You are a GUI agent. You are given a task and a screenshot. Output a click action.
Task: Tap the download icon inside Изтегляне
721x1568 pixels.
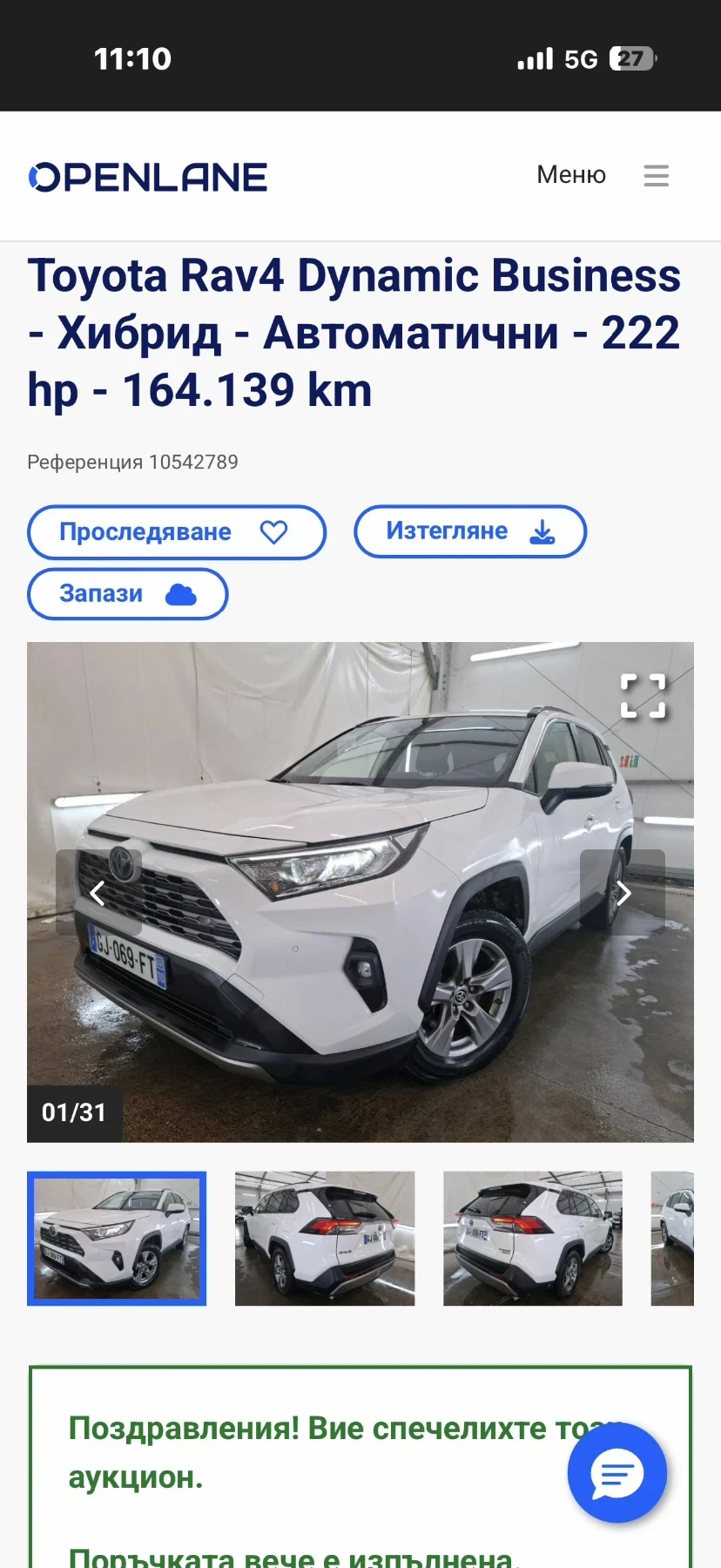point(542,531)
